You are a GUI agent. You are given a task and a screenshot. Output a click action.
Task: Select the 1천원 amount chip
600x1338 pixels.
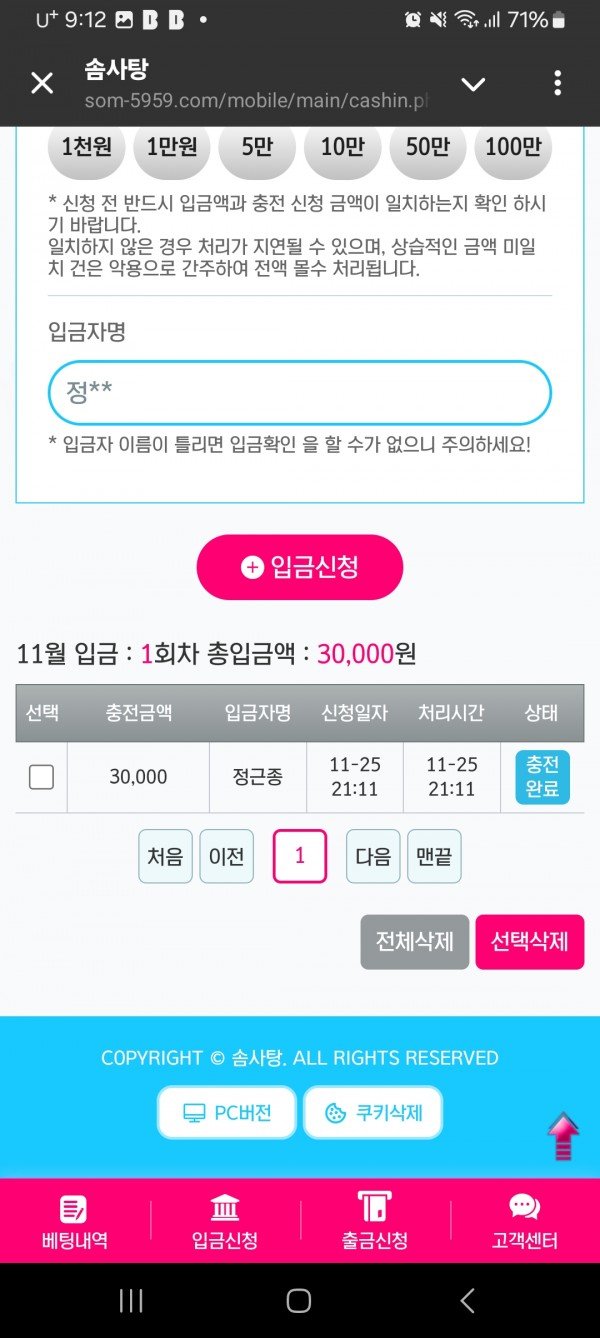pos(87,148)
